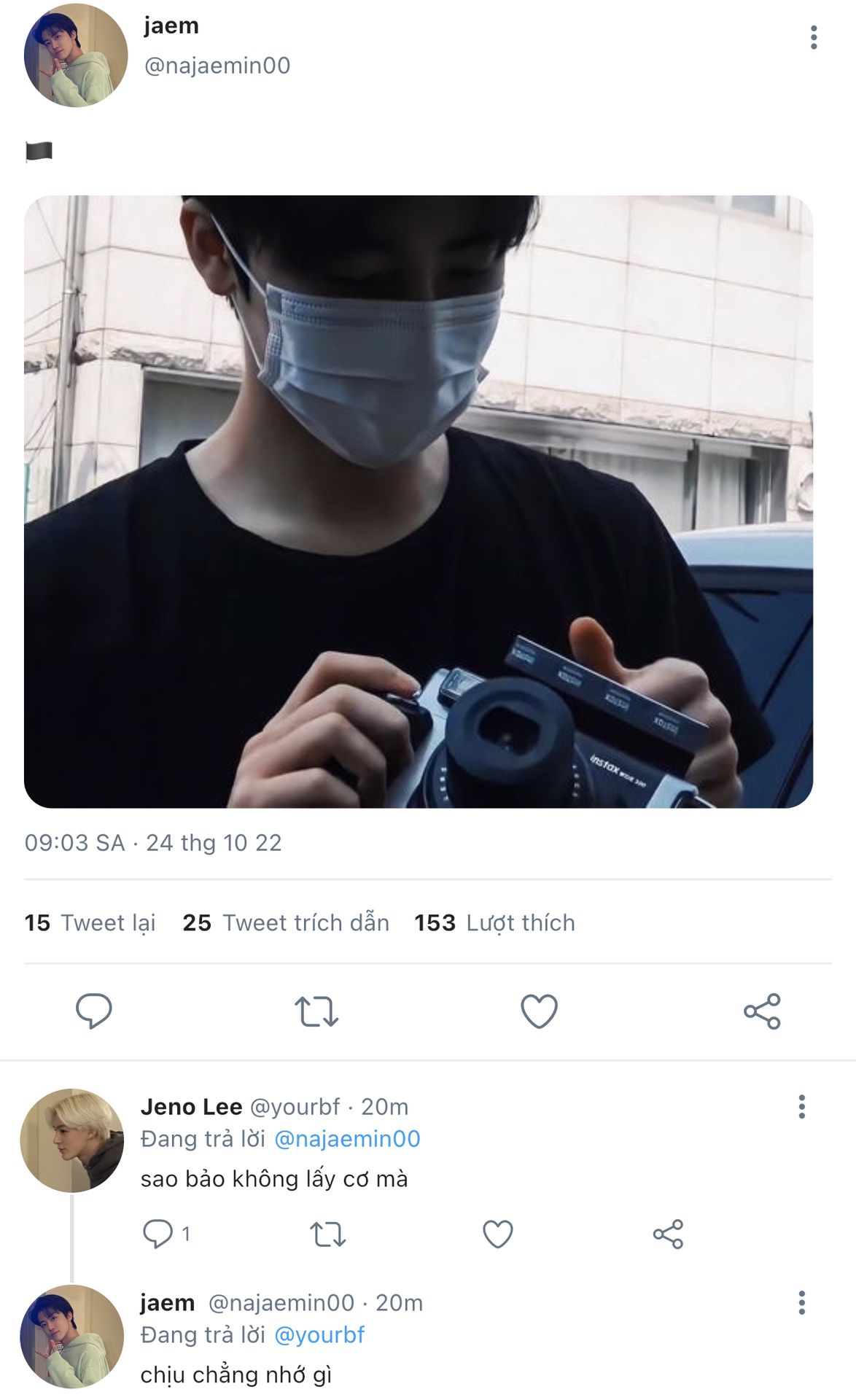Reply to Jeno Lee's comment
This screenshot has height=1400, width=856.
157,1234
